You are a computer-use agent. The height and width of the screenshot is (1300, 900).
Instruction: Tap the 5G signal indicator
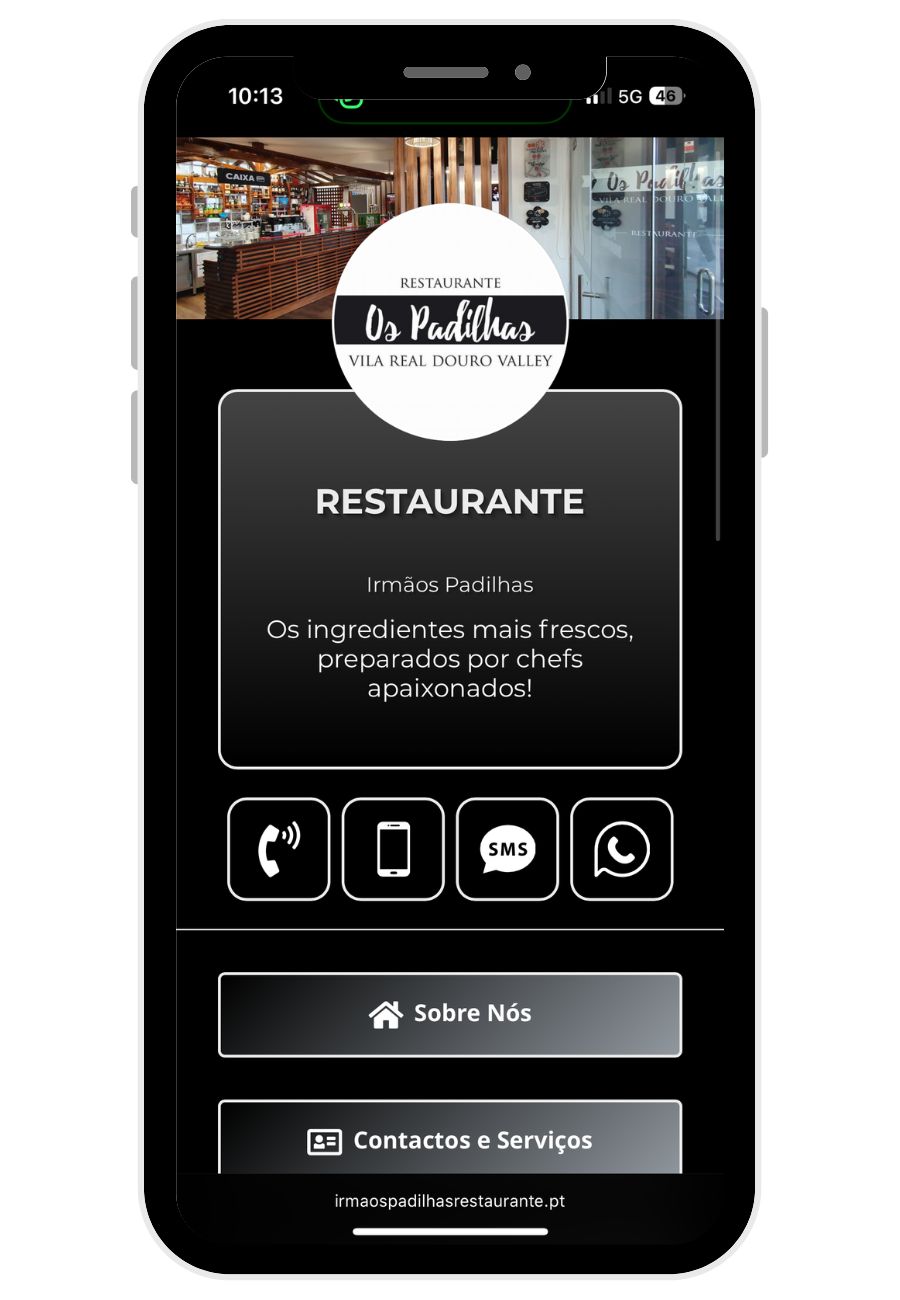click(628, 96)
